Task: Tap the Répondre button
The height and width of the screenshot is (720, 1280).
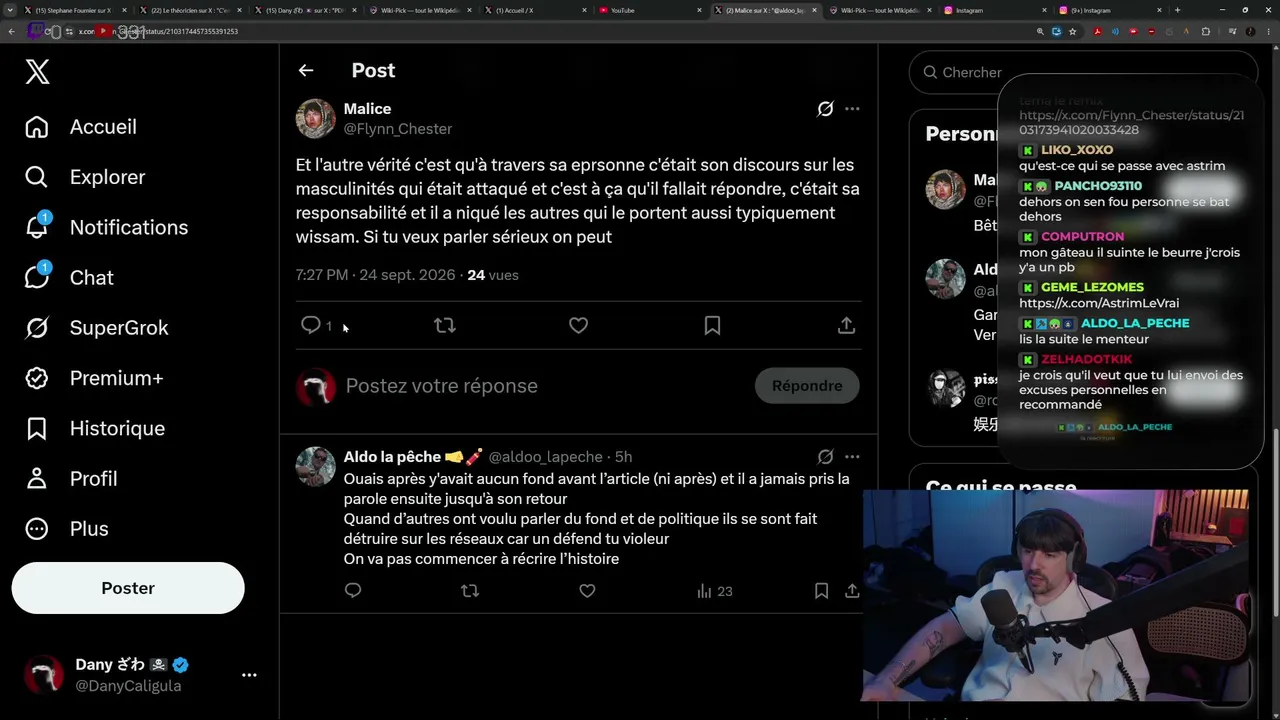Action: (807, 386)
